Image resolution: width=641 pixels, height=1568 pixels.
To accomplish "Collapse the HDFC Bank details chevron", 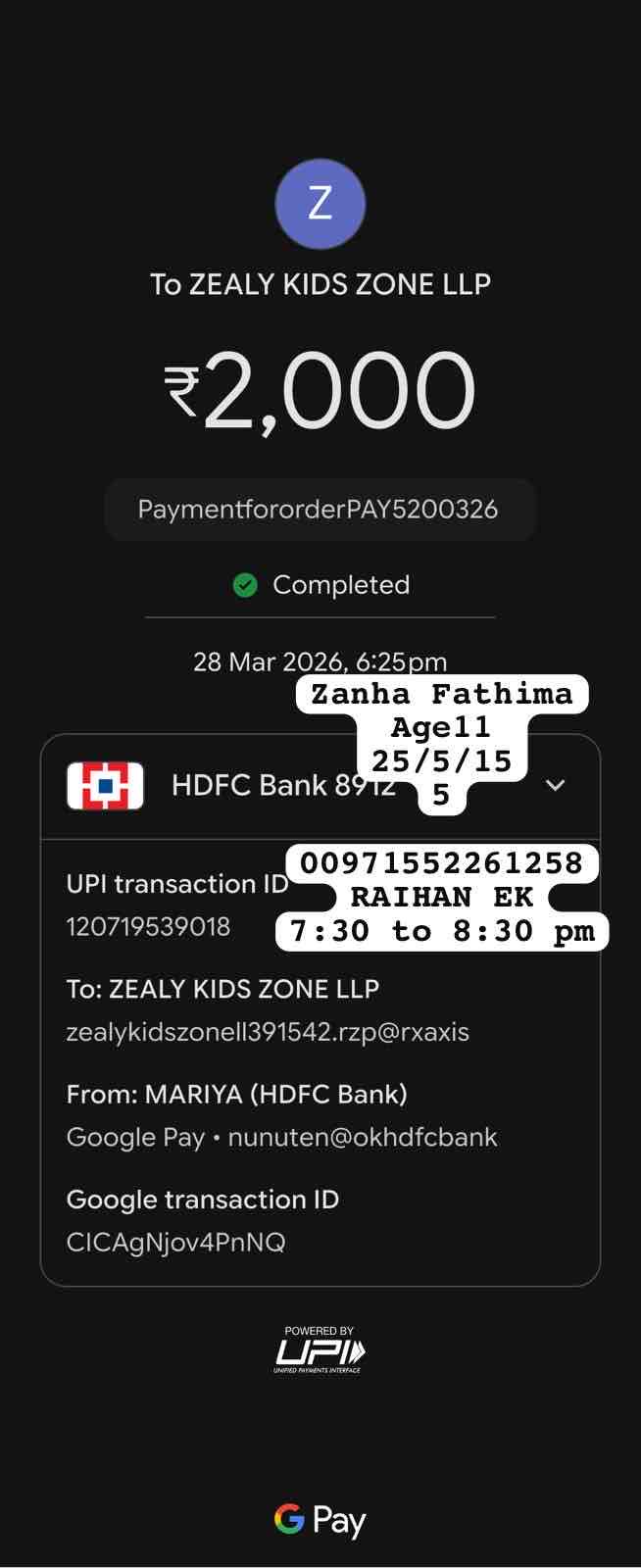I will coord(555,785).
